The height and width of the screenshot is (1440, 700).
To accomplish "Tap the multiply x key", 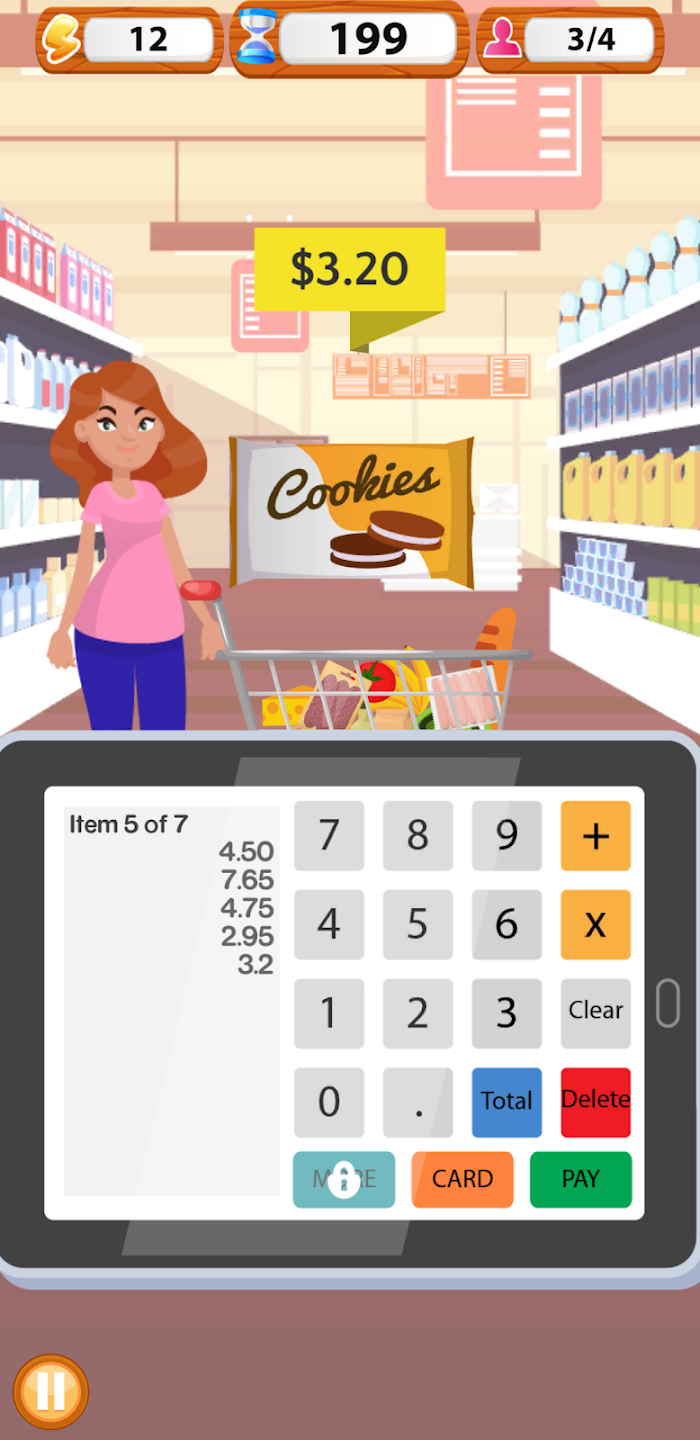I will 596,924.
